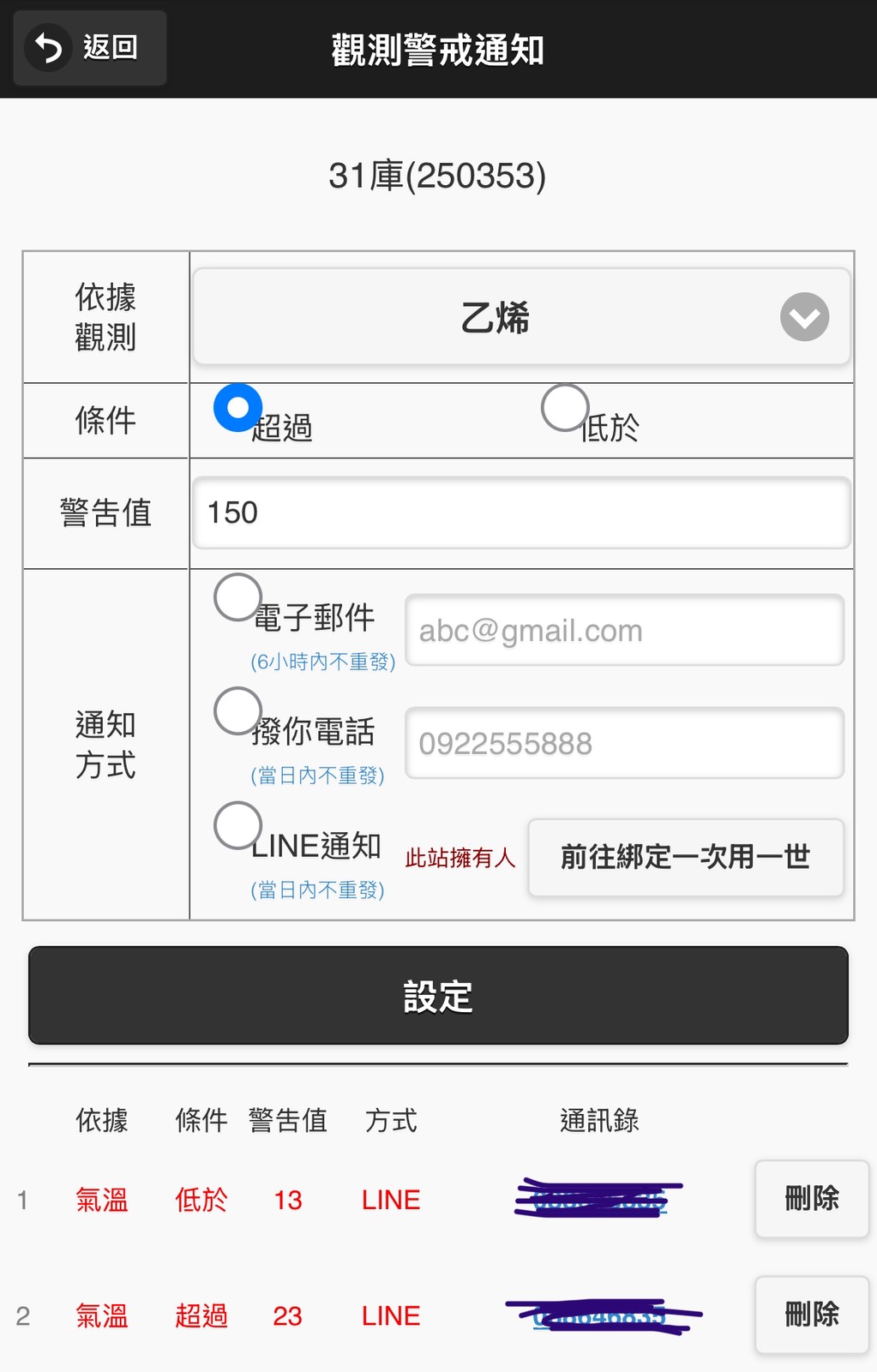Delete alert 2 for 氣溫 超過 23
This screenshot has height=1372, width=877.
tap(811, 1314)
